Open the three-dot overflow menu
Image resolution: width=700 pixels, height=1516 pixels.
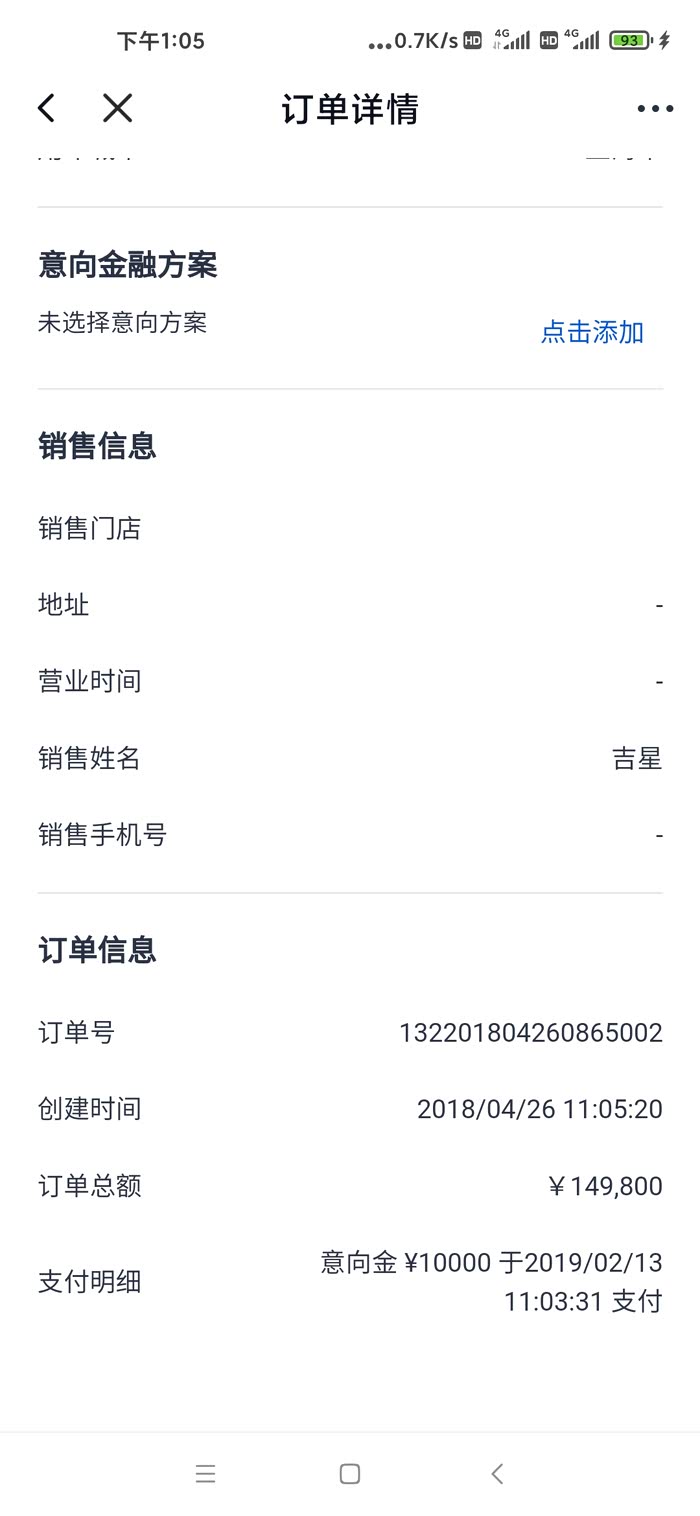655,109
